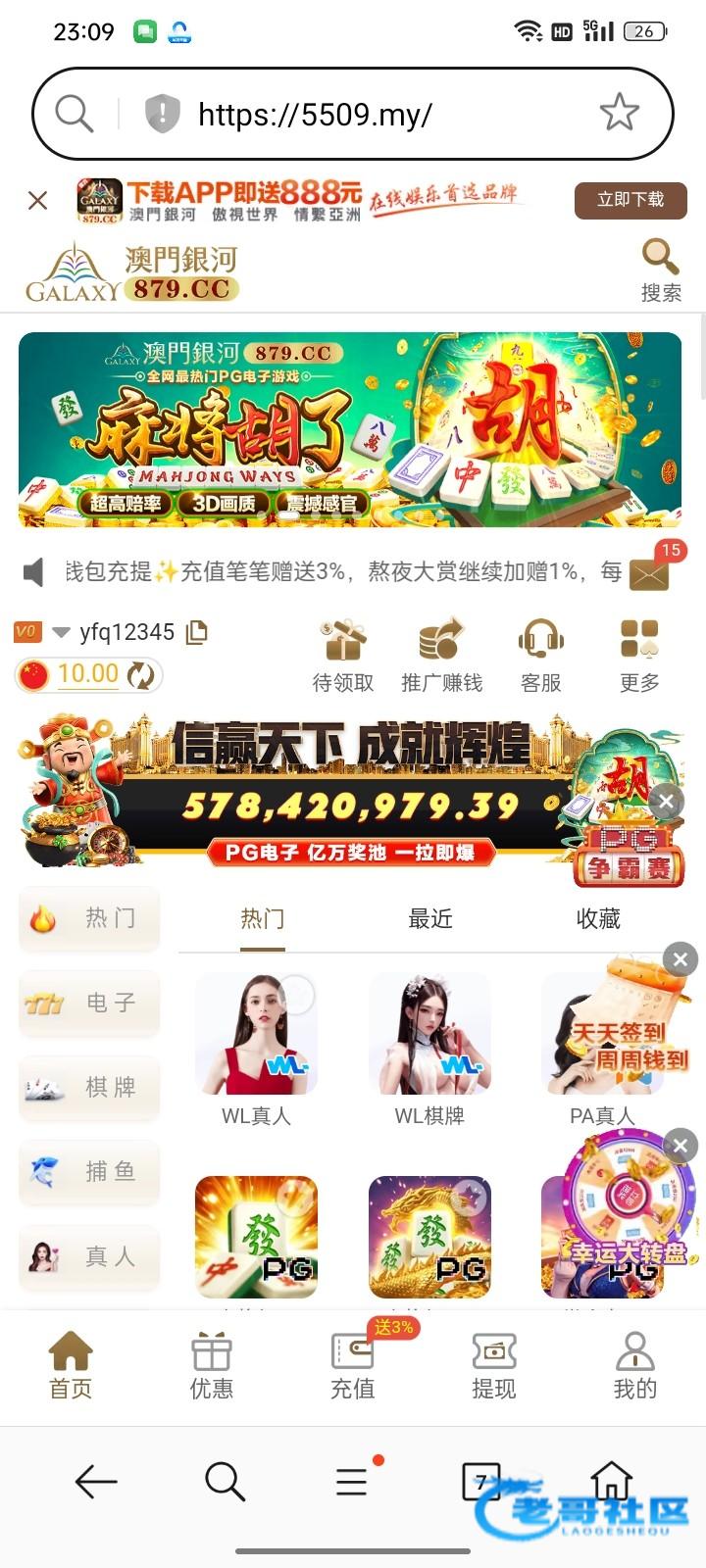706x1568 pixels.
Task: Refresh the 10.00 balance
Action: point(141,675)
